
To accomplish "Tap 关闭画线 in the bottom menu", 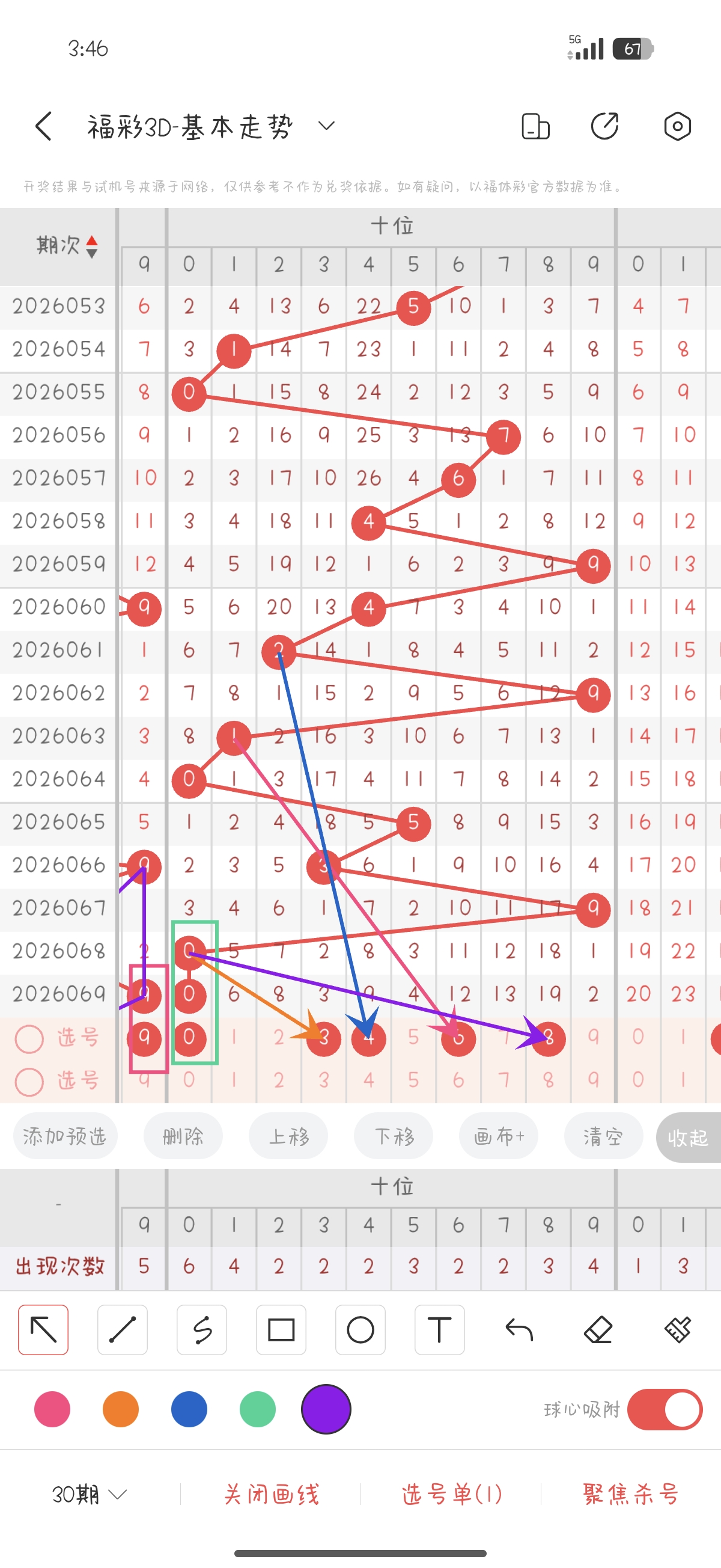I will click(x=273, y=1494).
